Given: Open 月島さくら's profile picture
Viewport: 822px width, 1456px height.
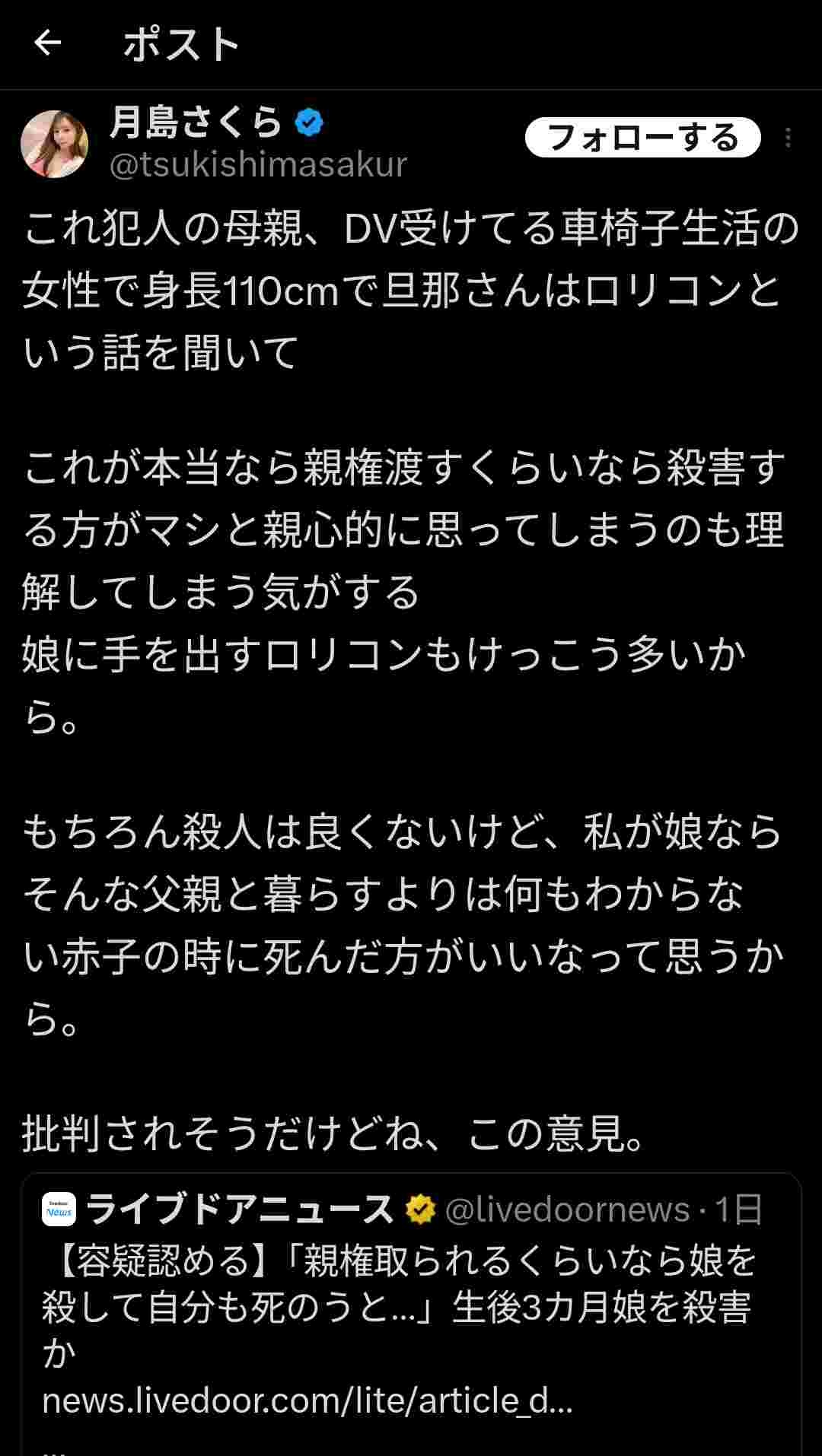Looking at the screenshot, I should [54, 144].
